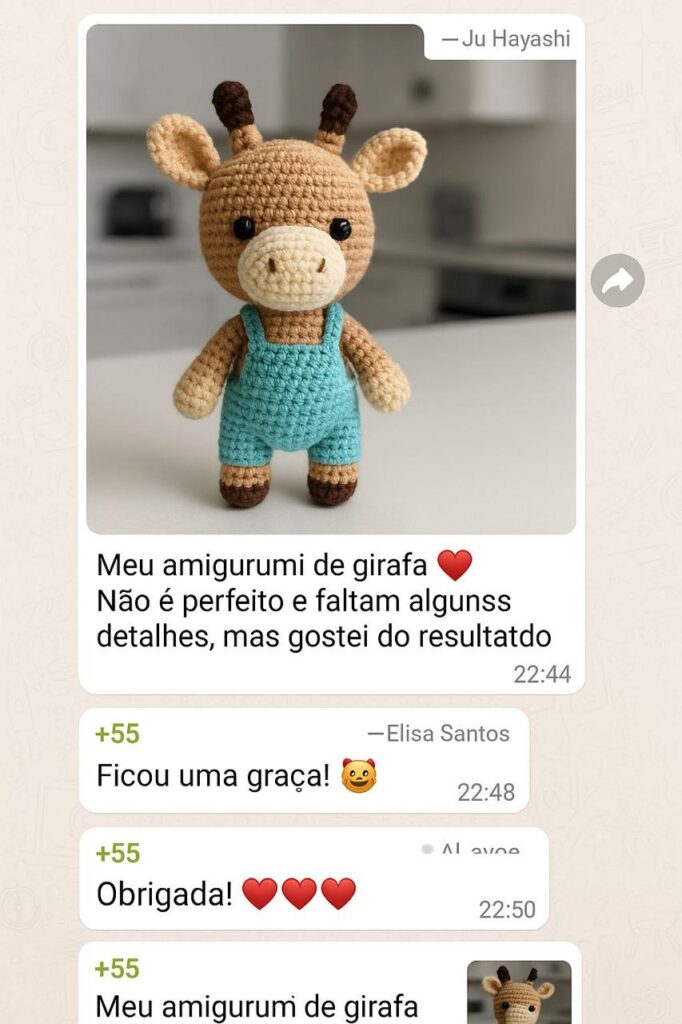682x1024 pixels.
Task: Open sender +55 above 'Ficou uma graça!'
Action: pyautogui.click(x=117, y=734)
